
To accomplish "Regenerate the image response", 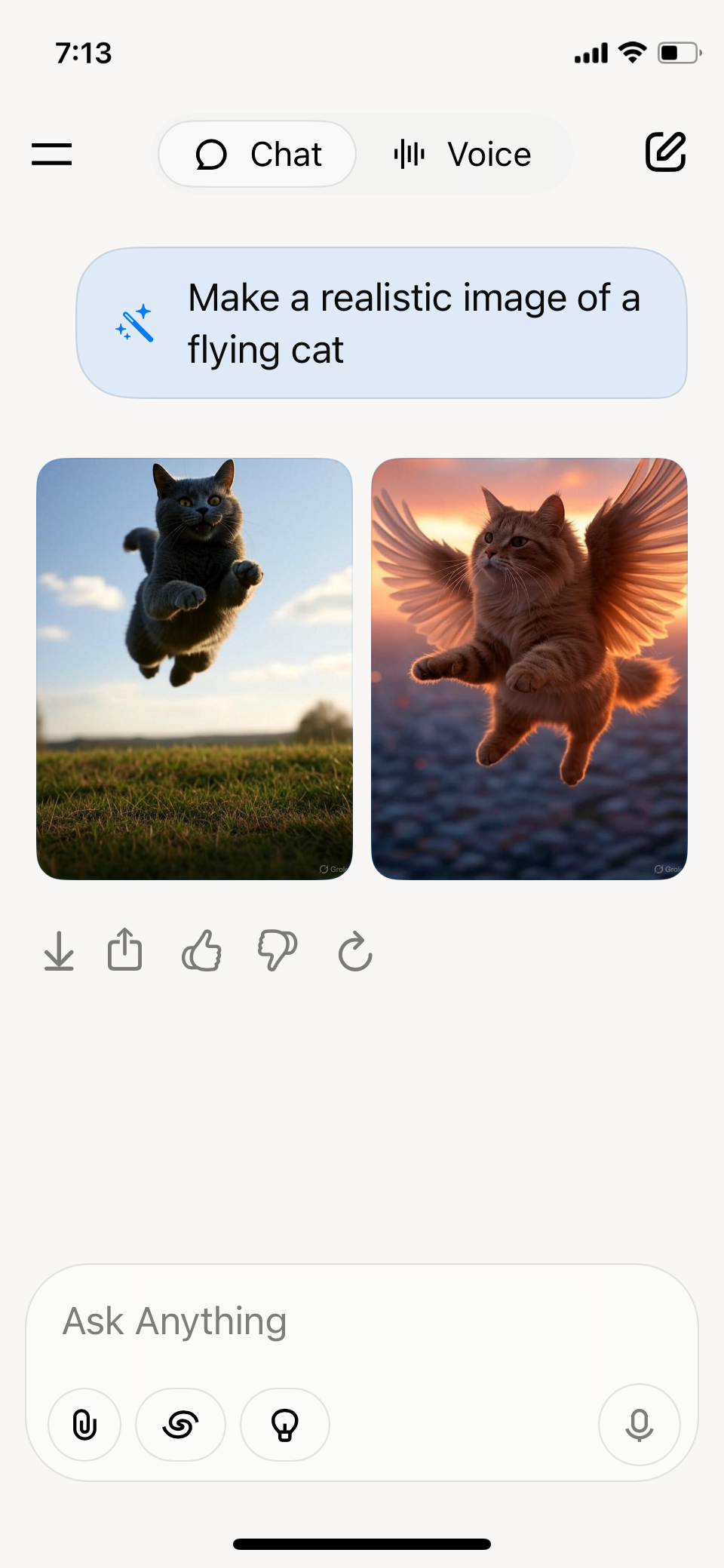I will (355, 951).
